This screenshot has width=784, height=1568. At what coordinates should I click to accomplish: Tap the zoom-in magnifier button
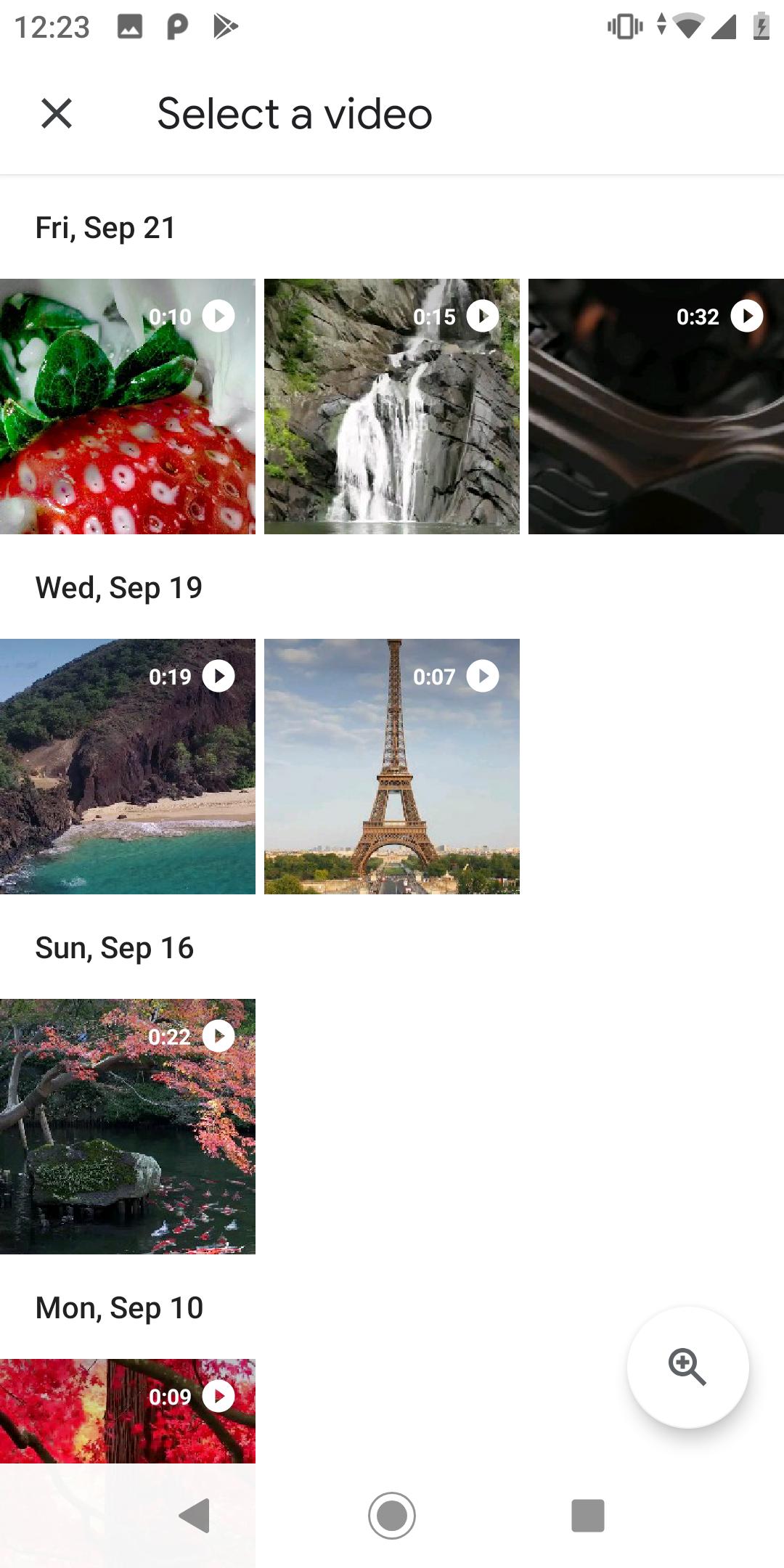pyautogui.click(x=687, y=1368)
